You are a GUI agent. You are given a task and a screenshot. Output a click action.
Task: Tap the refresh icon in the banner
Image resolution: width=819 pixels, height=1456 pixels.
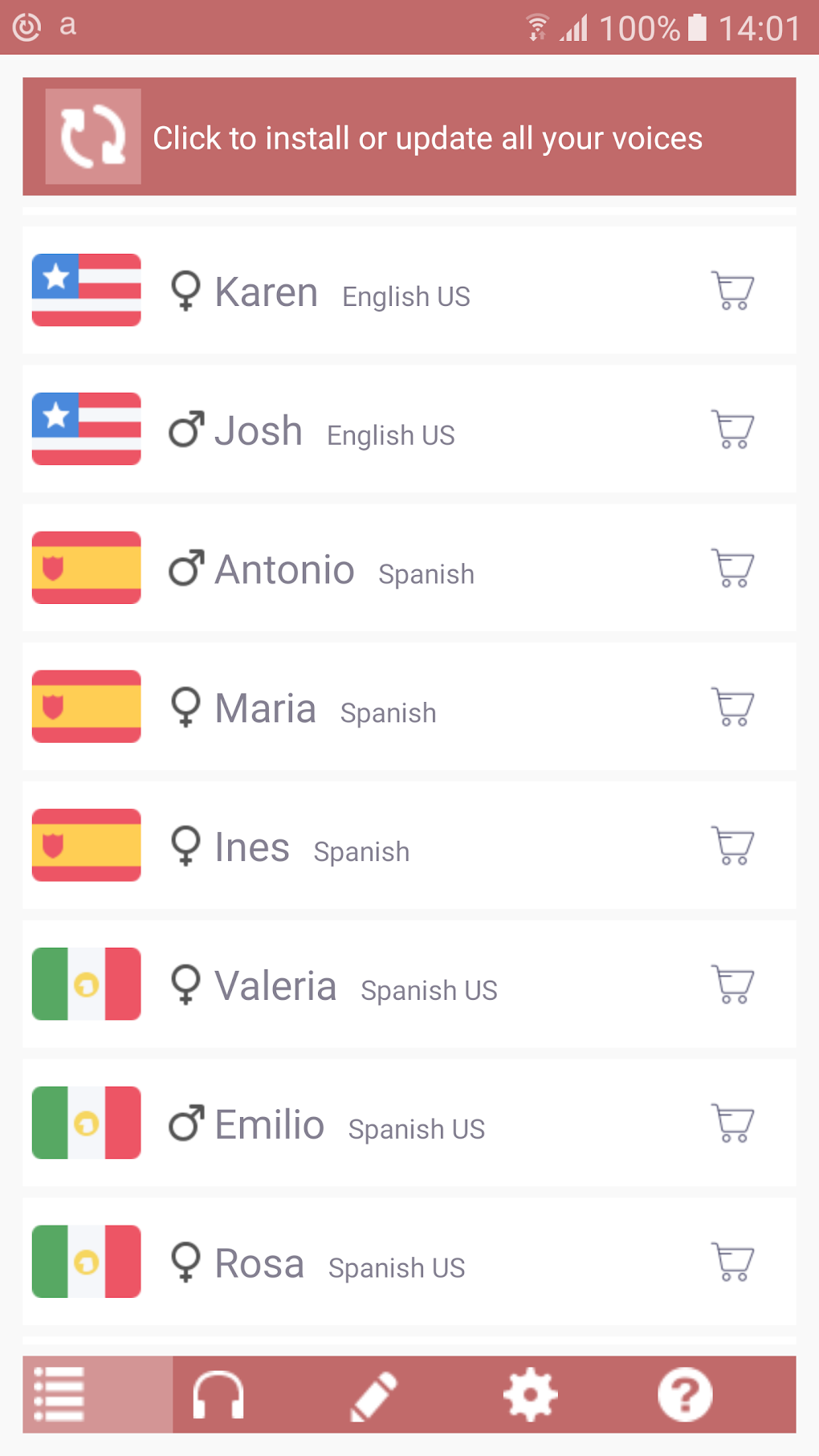[93, 136]
